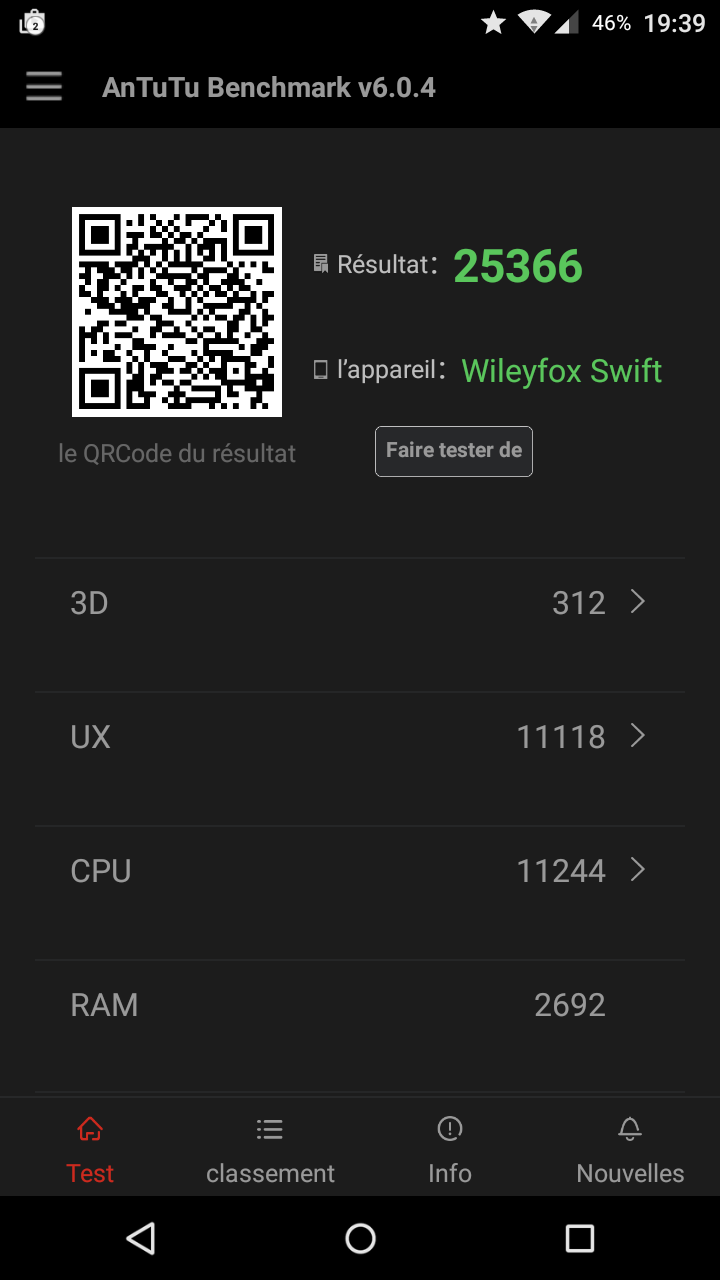Select the Test tab
This screenshot has width=720, height=1280.
tap(90, 1150)
